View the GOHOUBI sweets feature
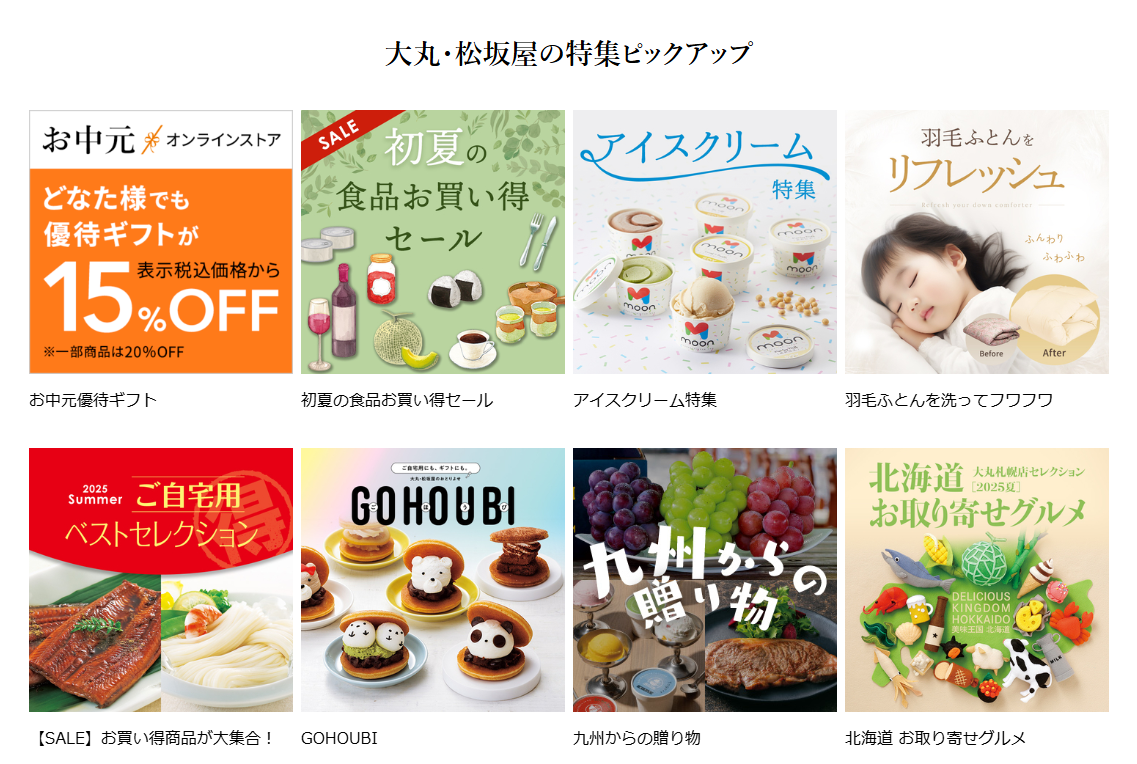The width and height of the screenshot is (1137, 764). coord(433,580)
